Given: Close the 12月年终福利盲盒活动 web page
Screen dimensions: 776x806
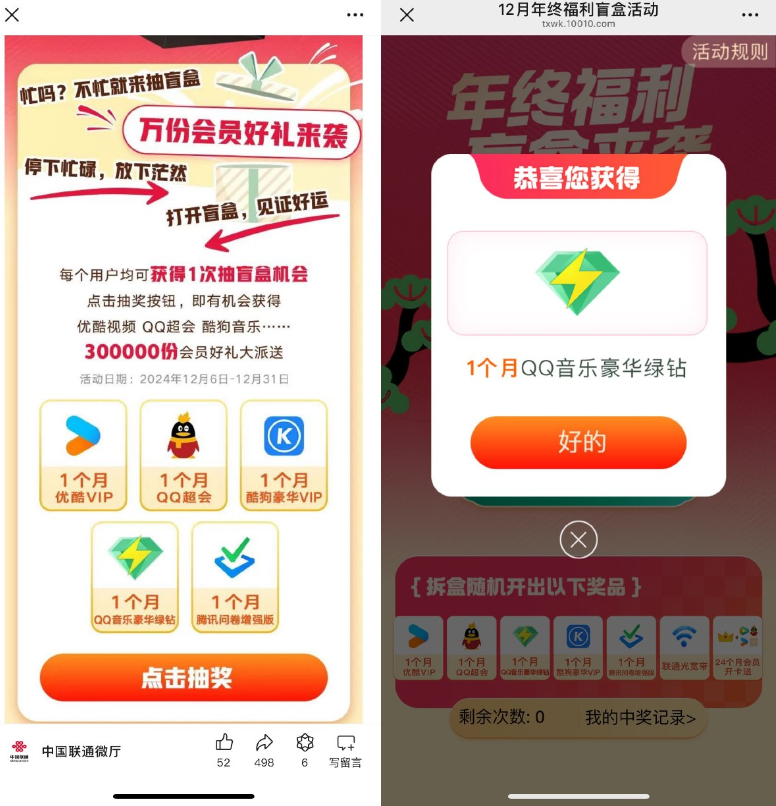Looking at the screenshot, I should click(406, 15).
